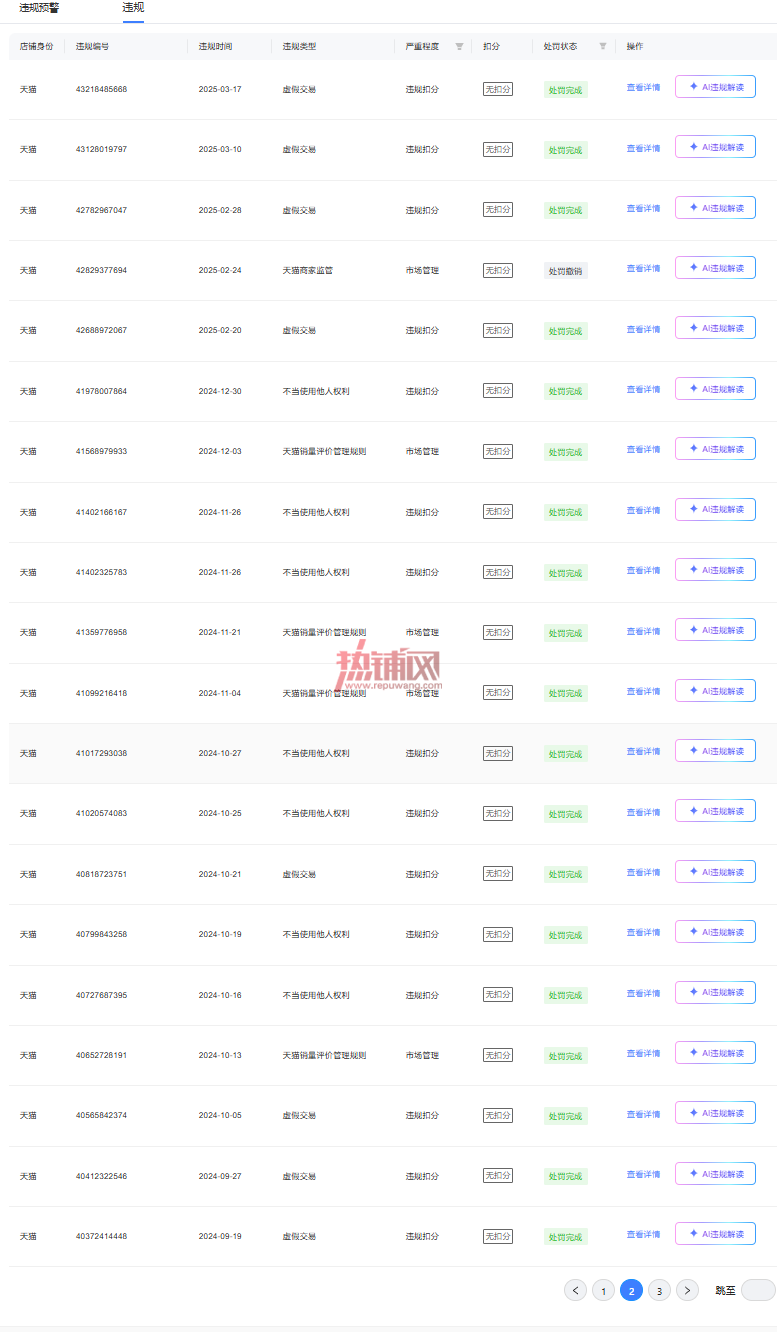
Task: View details of violation 42829377694
Action: (x=643, y=269)
